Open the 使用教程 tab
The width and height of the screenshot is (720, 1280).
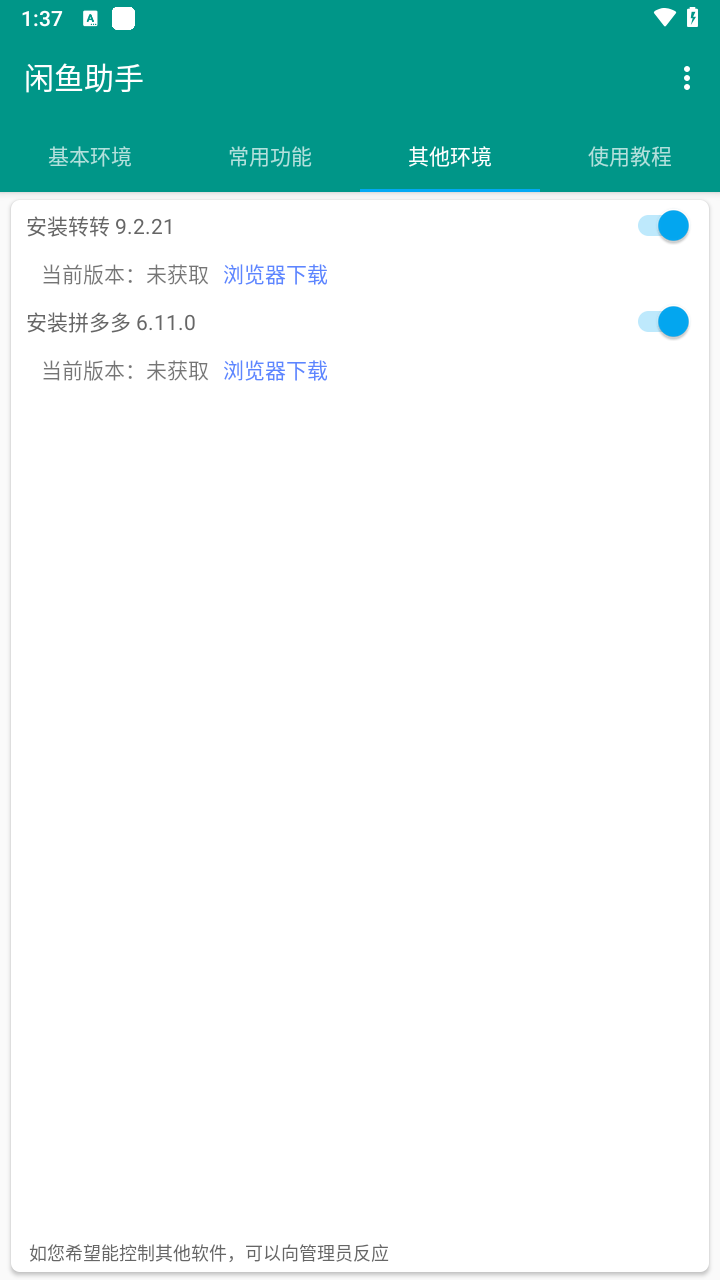coord(630,157)
